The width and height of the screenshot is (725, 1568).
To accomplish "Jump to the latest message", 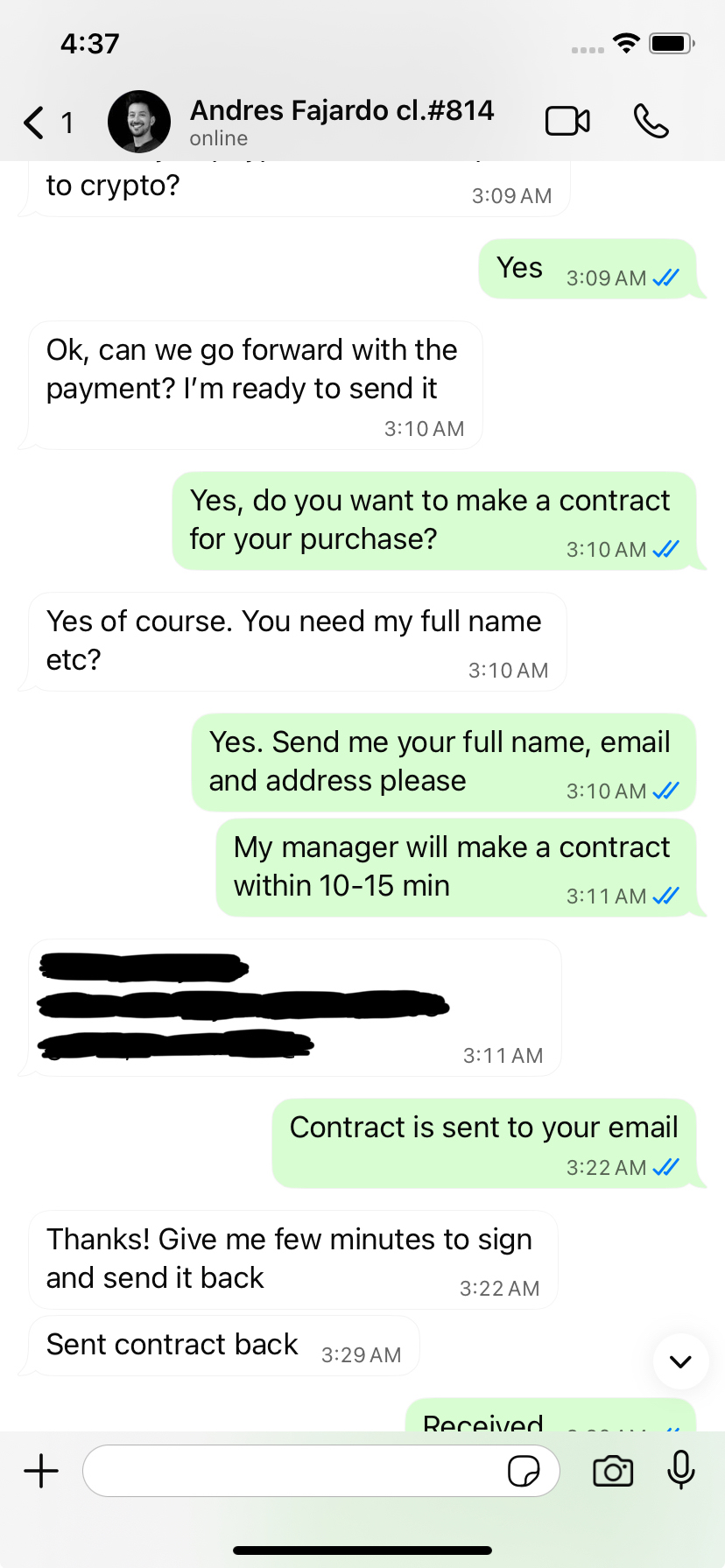I will pyautogui.click(x=680, y=1361).
